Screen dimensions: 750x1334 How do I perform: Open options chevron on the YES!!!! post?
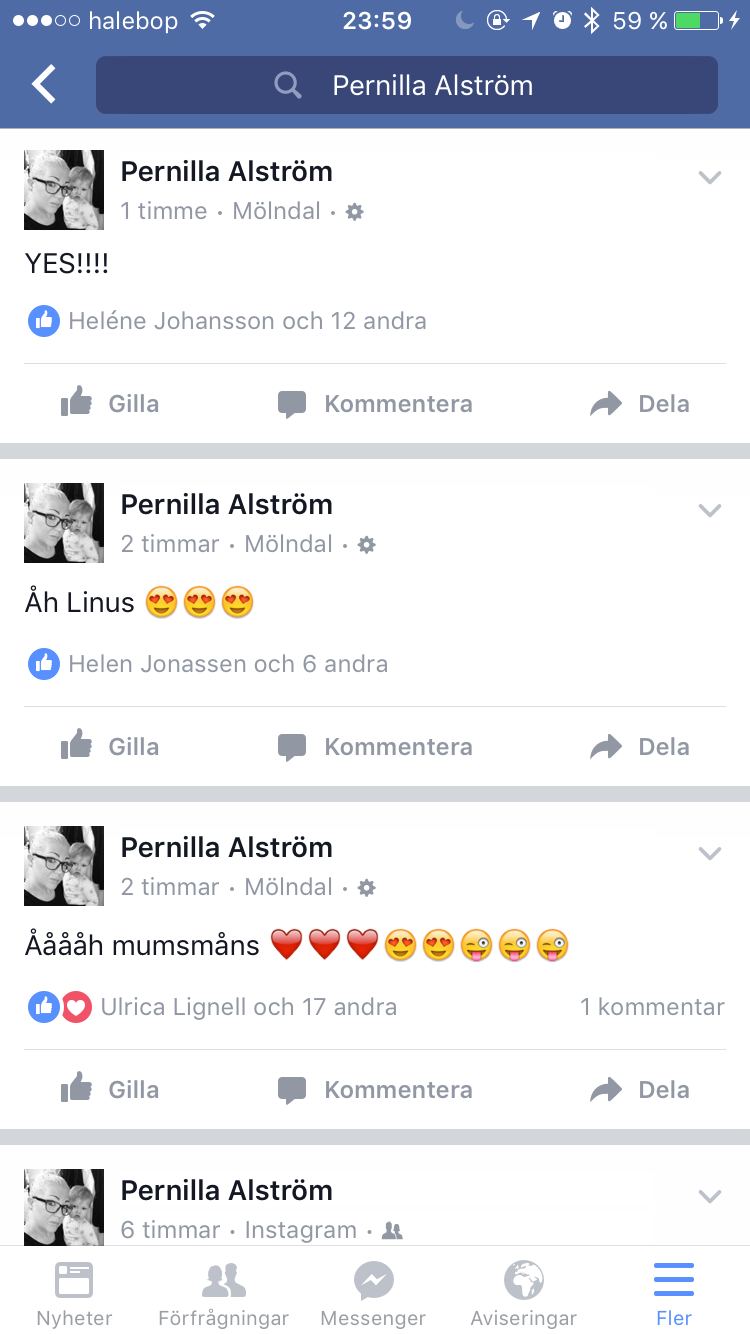710,178
